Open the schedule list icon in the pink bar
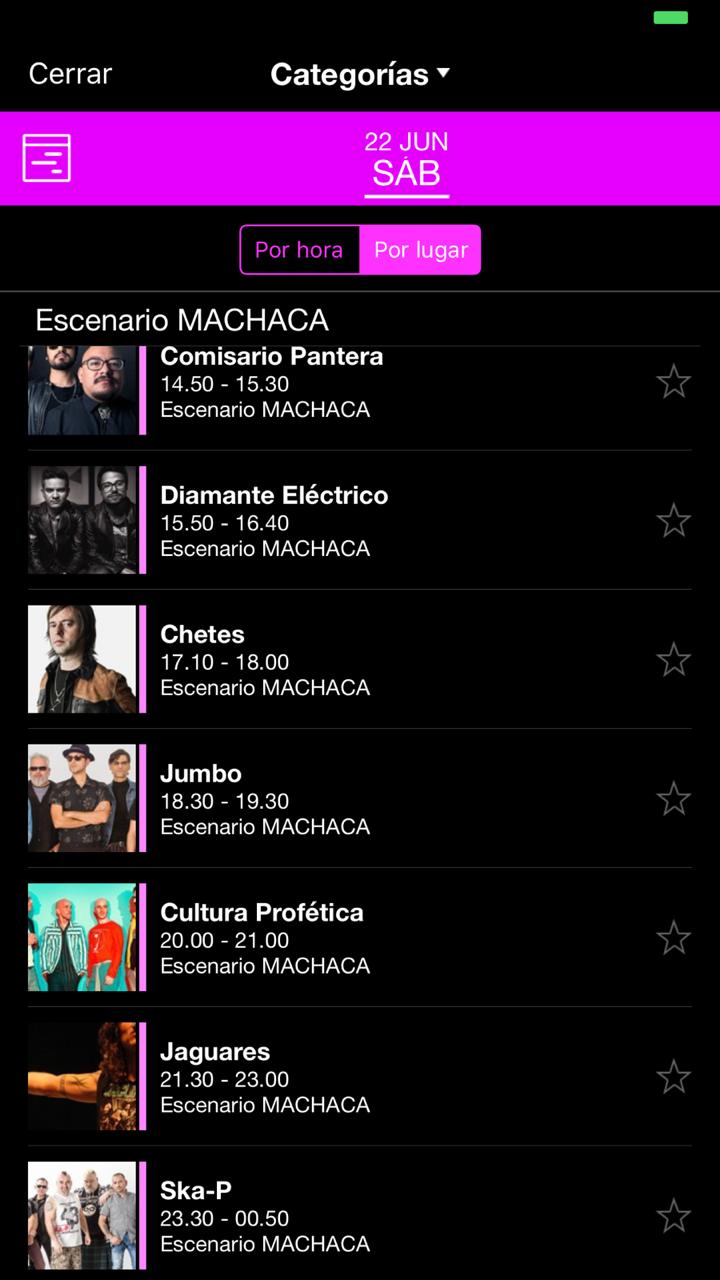This screenshot has height=1280, width=720. 47,158
